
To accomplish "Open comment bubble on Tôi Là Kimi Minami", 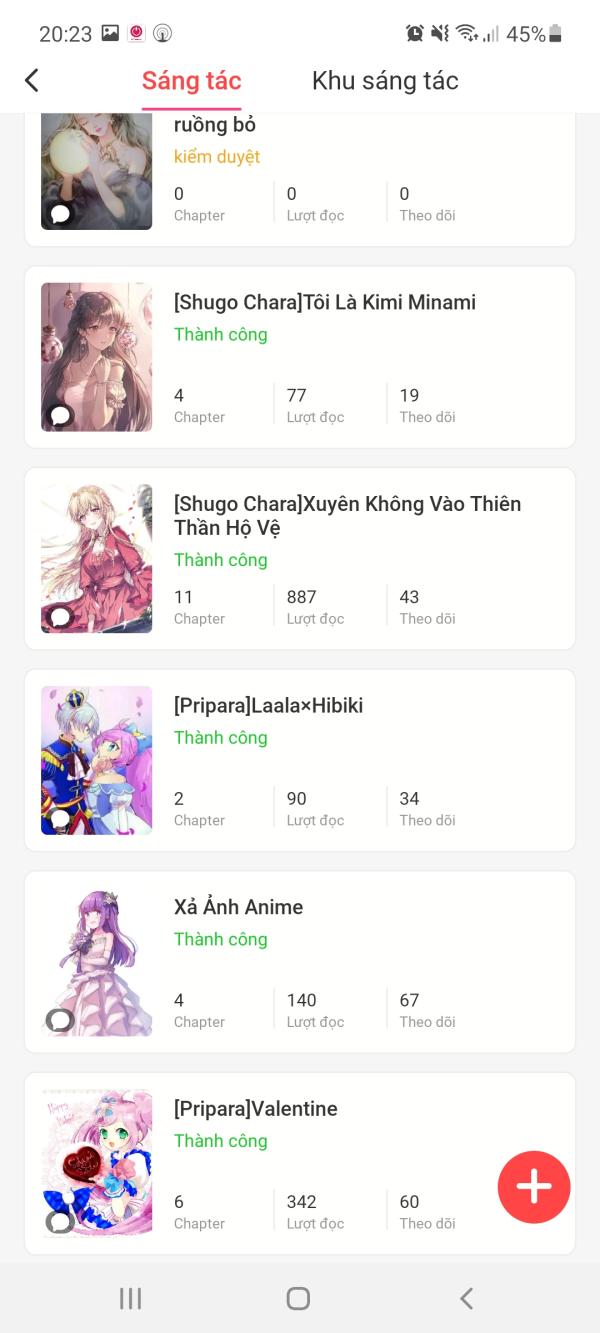I will tap(60, 415).
